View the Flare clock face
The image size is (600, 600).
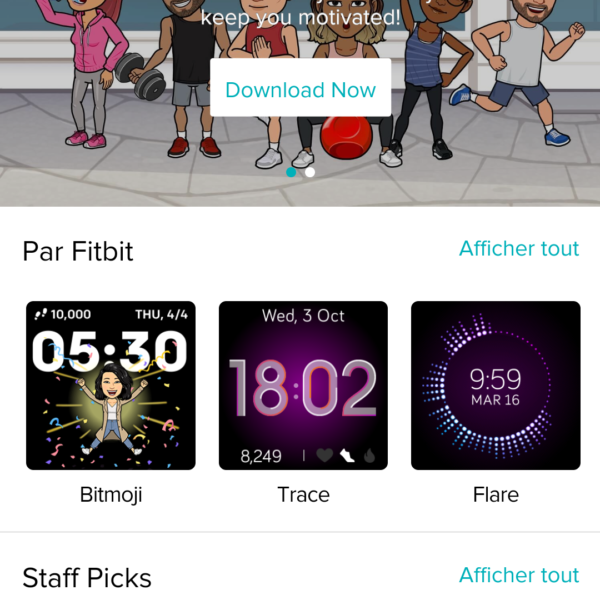coord(496,385)
